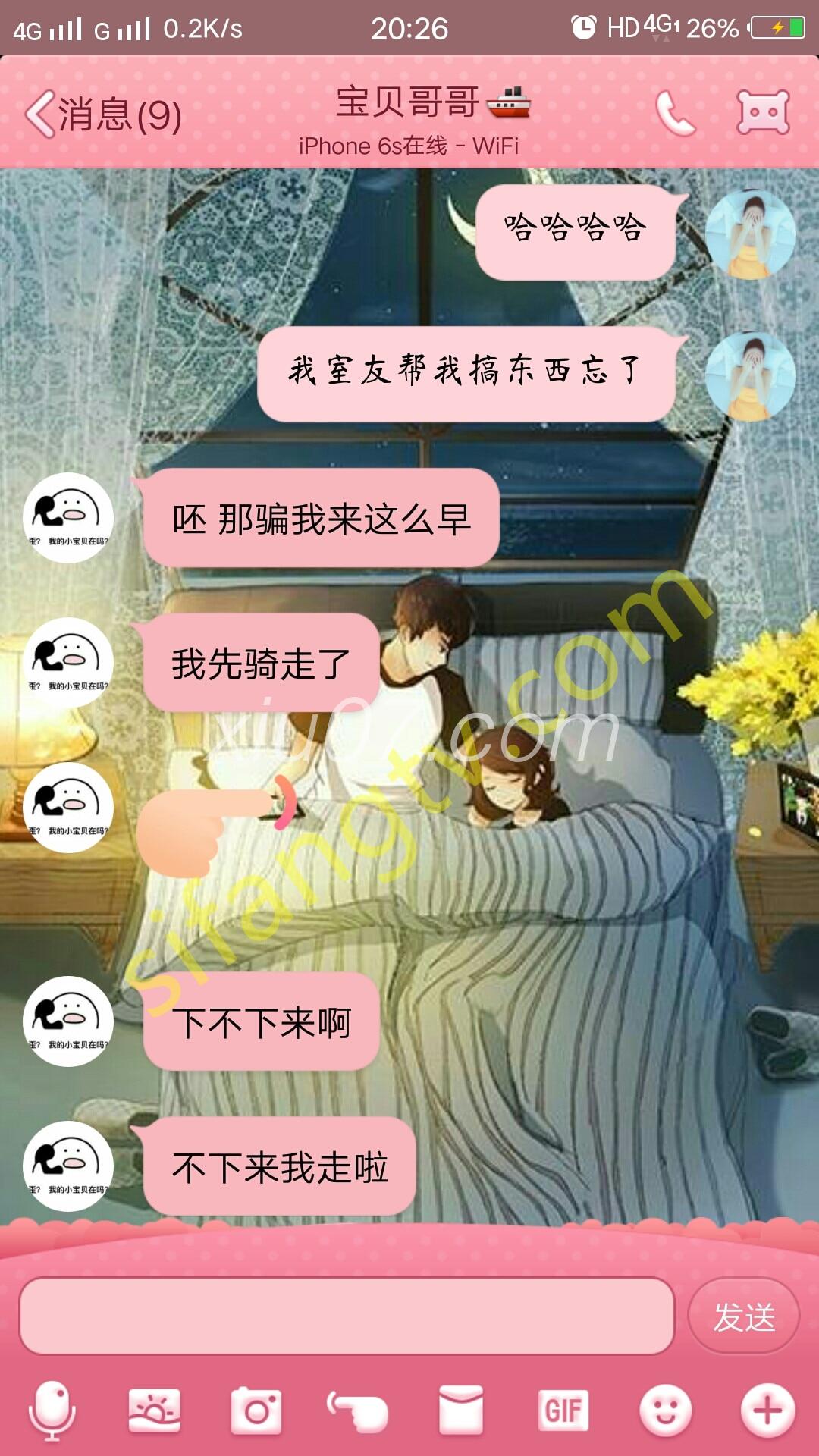The image size is (819, 1456).
Task: Open voice message microphone
Action: (x=52, y=1410)
